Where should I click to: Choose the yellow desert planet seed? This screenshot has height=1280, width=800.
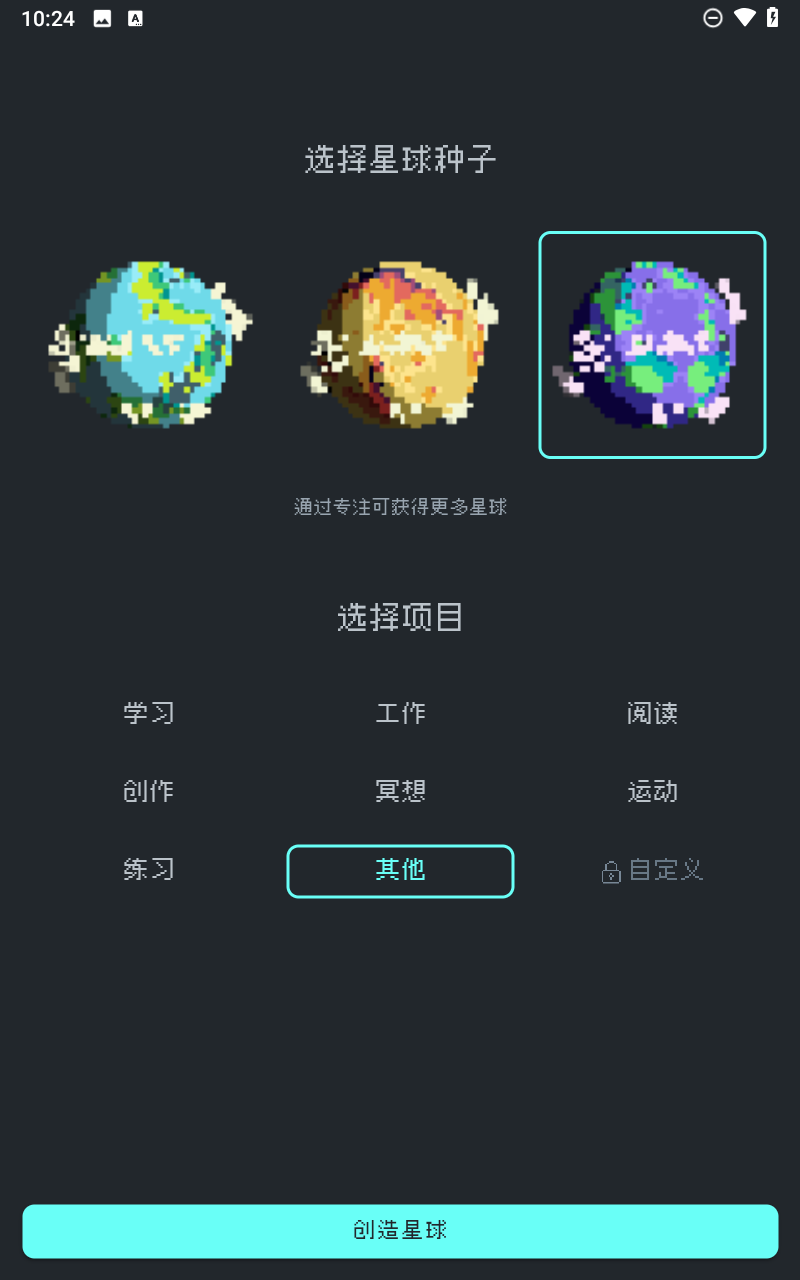400,345
